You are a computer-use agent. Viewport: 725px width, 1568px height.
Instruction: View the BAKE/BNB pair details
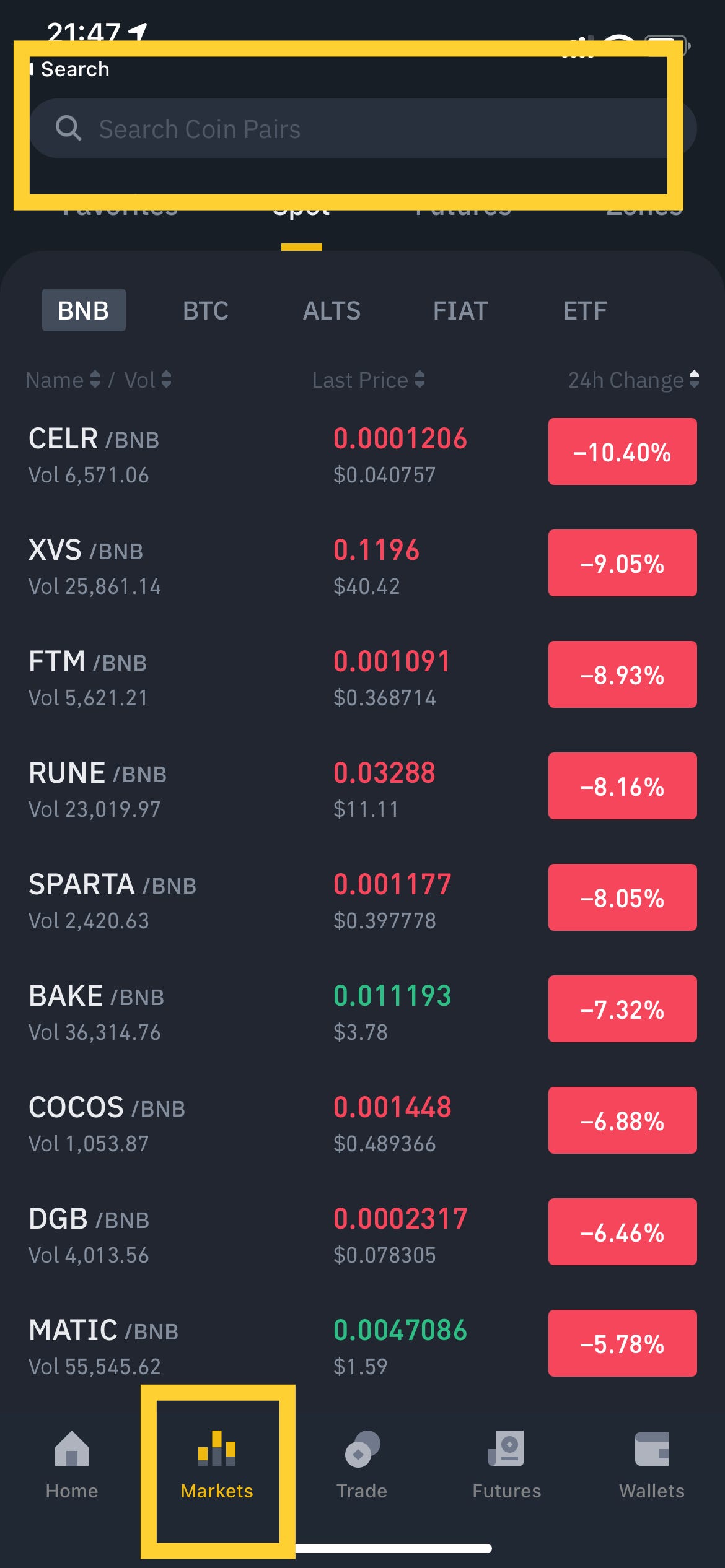pyautogui.click(x=362, y=1013)
